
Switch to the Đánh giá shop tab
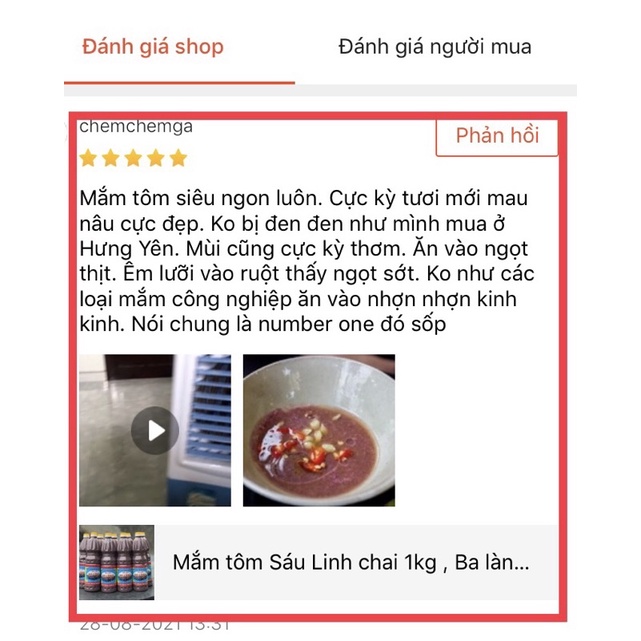tap(153, 47)
